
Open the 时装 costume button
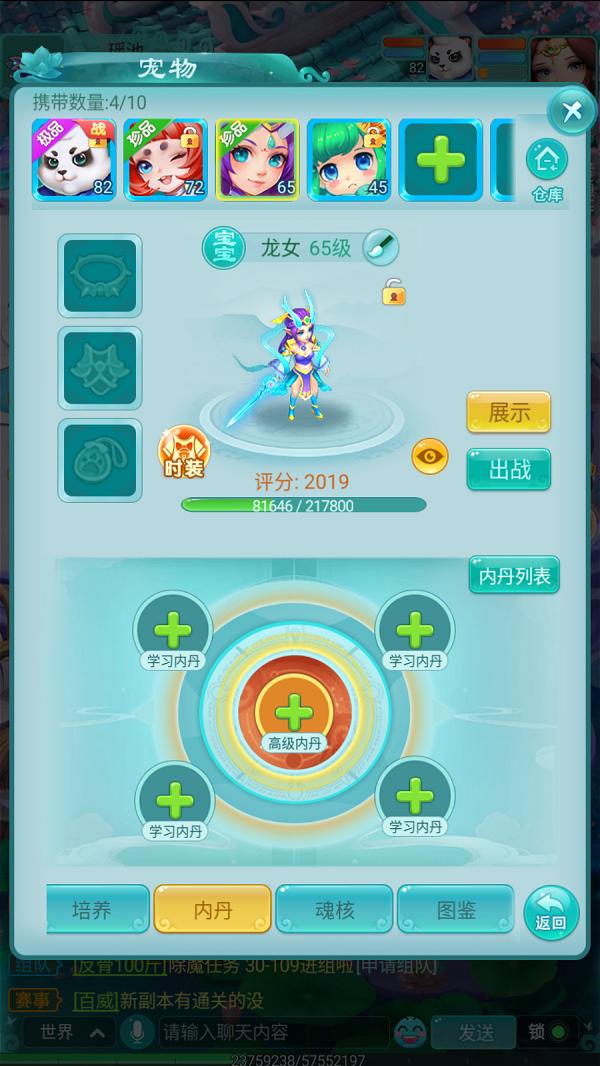coord(183,452)
